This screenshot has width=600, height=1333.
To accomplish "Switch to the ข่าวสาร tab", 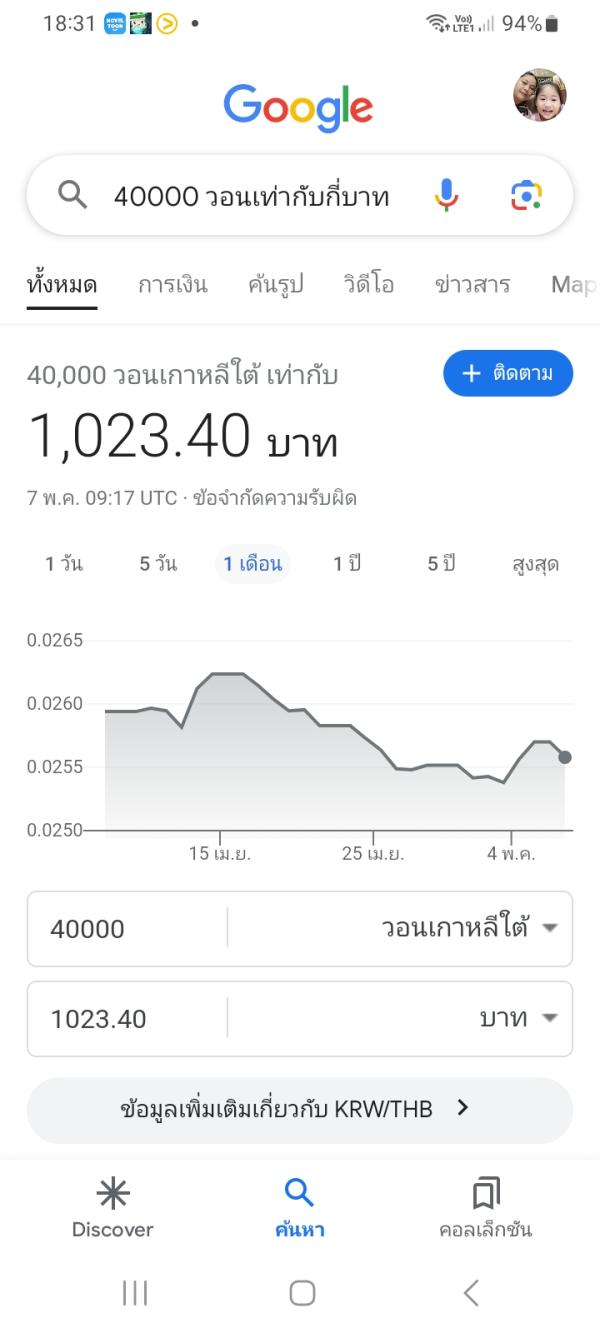I will pyautogui.click(x=472, y=285).
